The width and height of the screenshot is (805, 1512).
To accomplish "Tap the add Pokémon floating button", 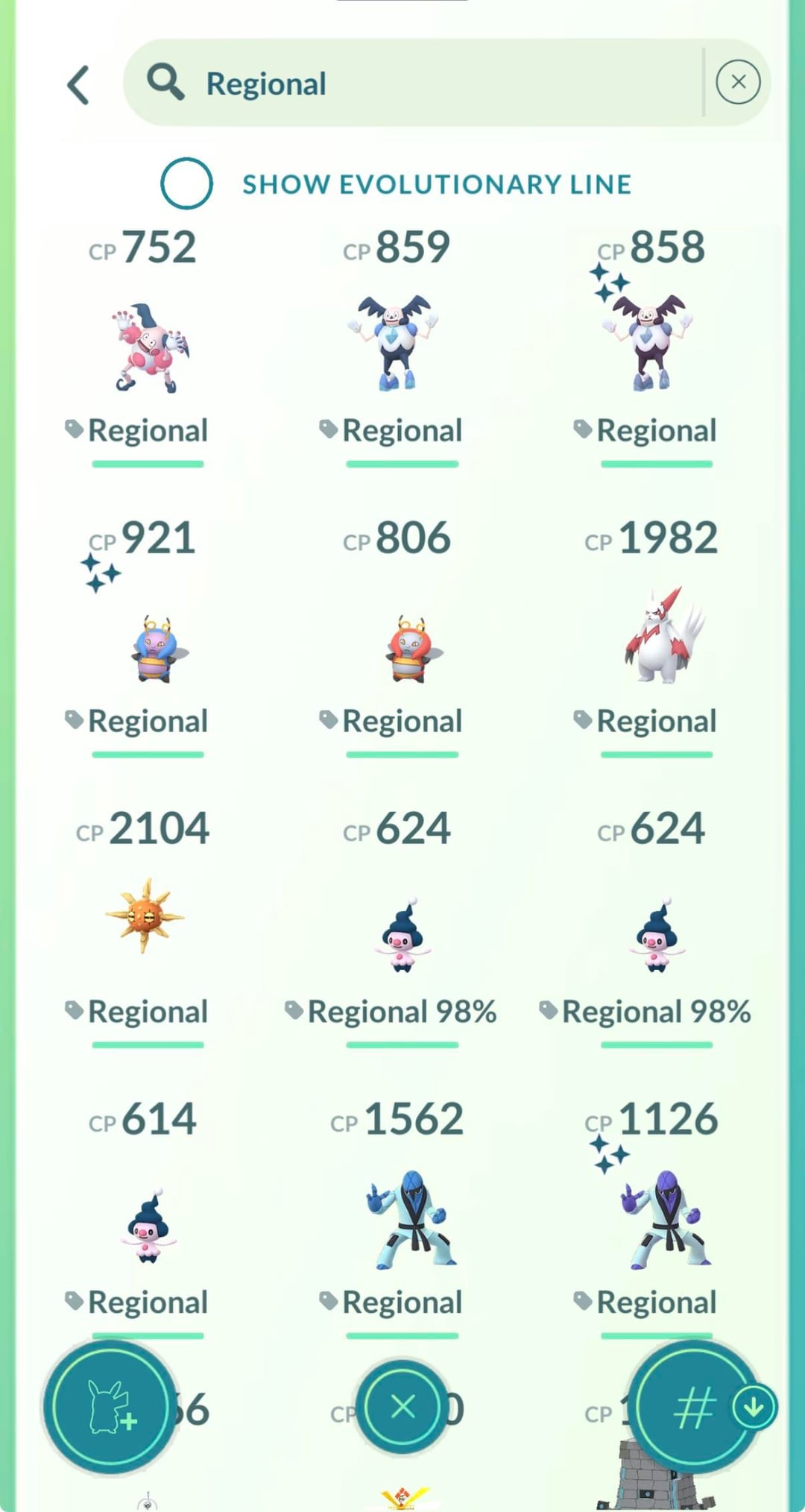I will pos(110,1408).
